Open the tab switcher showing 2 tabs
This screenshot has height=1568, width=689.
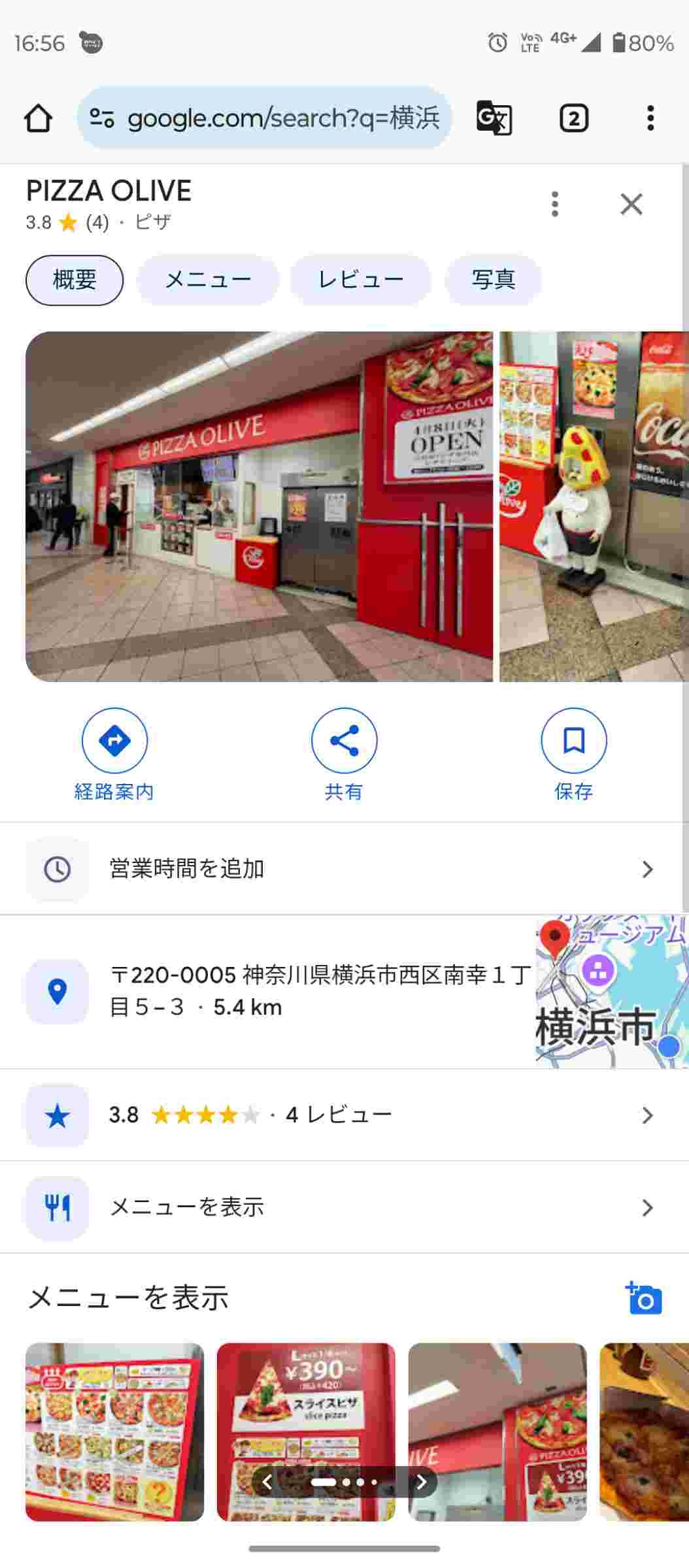[573, 118]
